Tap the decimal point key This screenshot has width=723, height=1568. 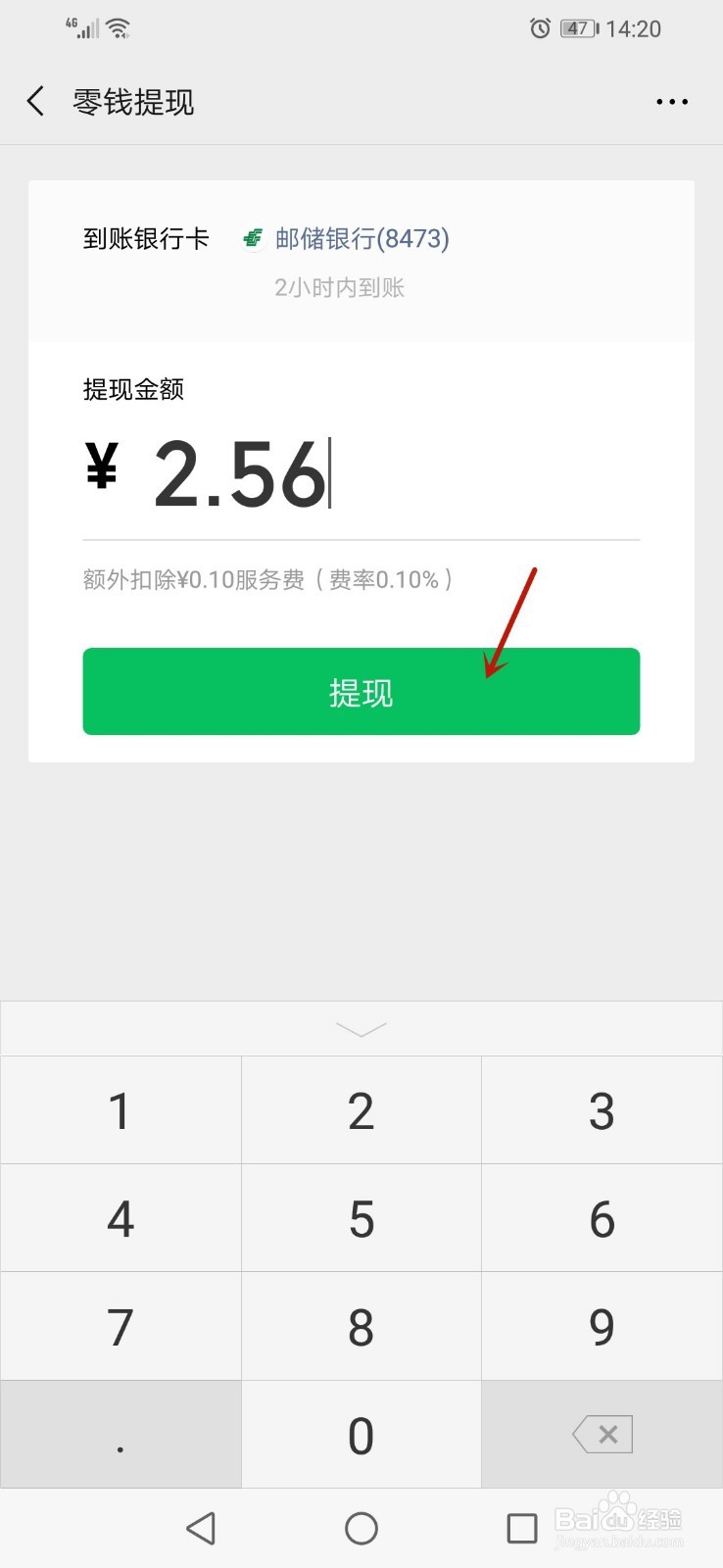click(x=120, y=1434)
